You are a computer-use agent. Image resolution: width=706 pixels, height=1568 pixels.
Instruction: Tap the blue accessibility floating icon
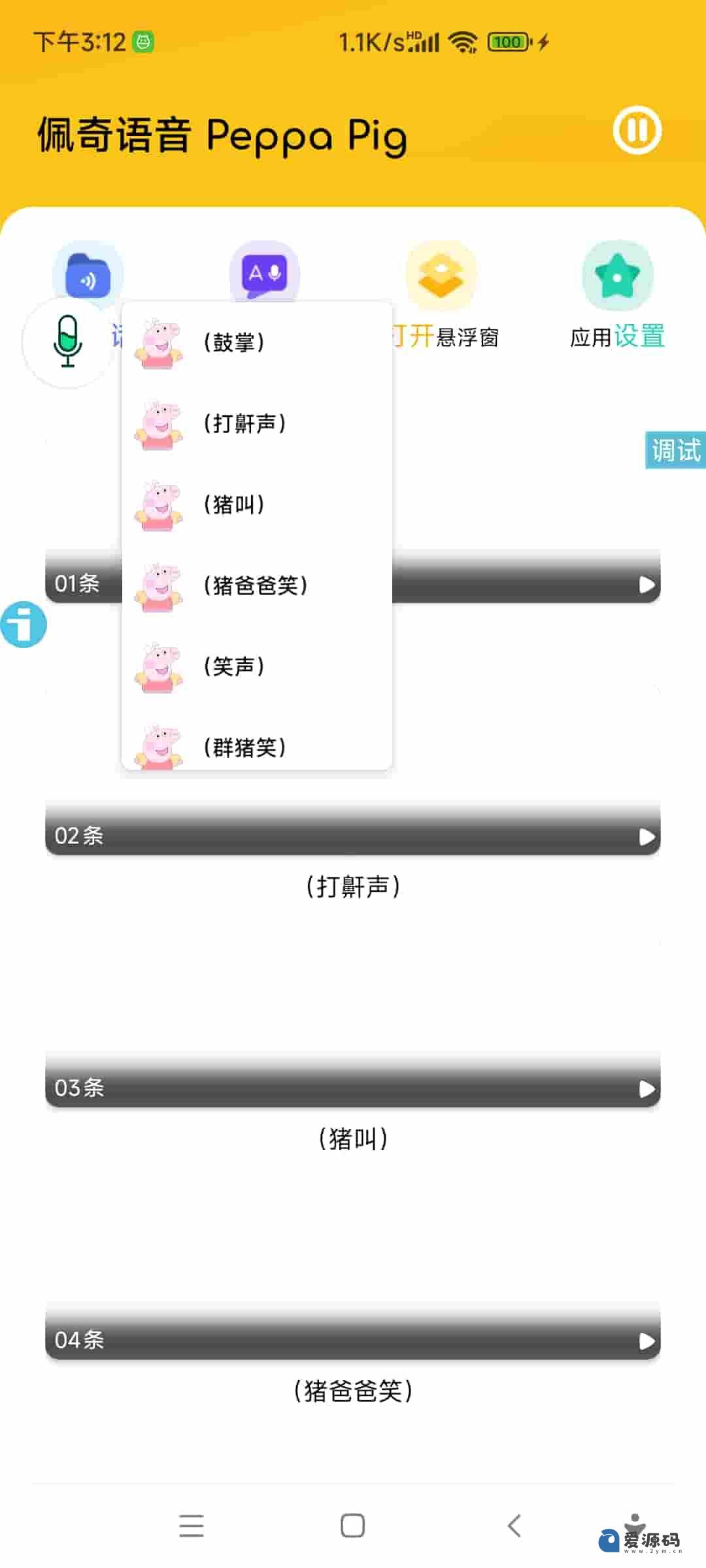pos(24,624)
